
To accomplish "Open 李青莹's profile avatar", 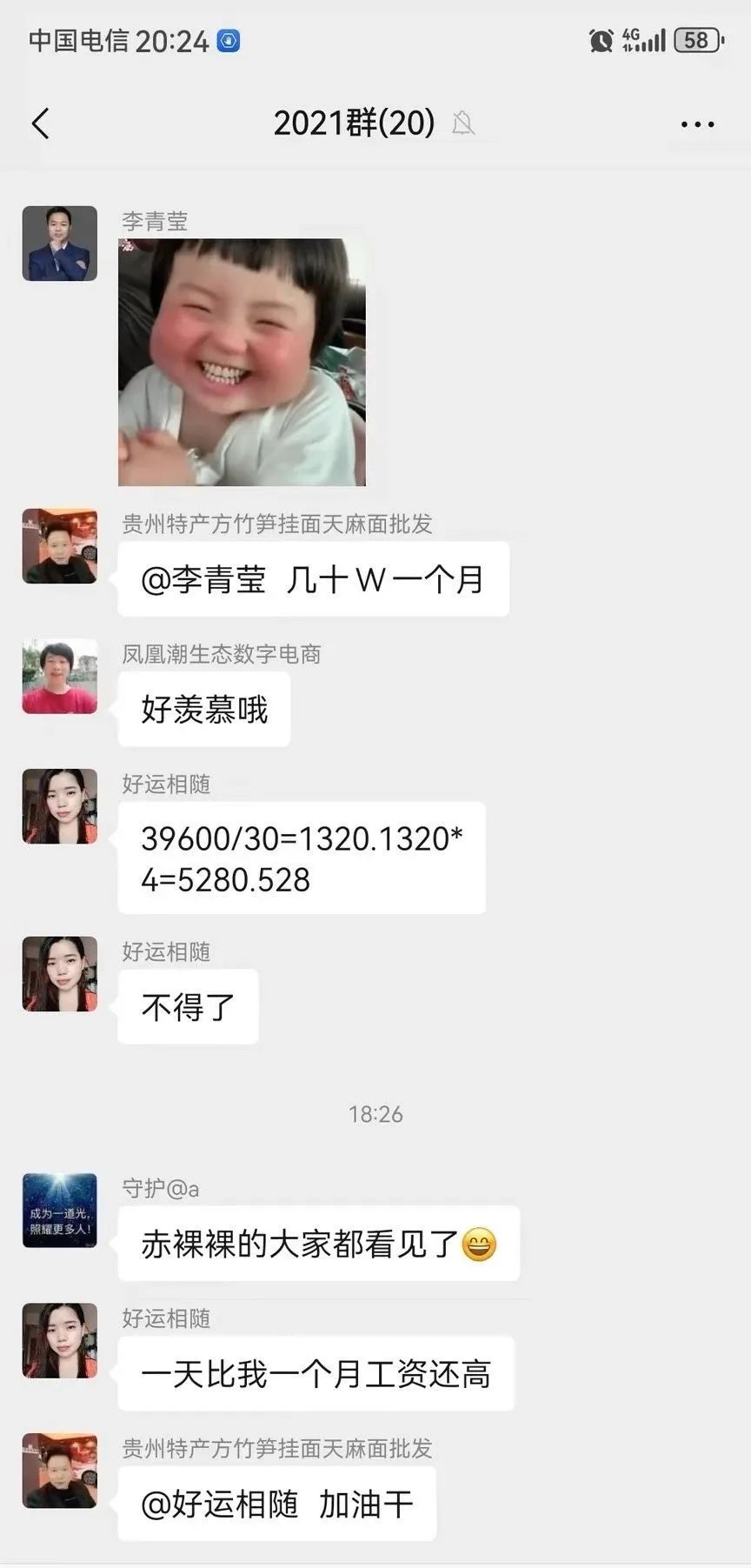I will (x=59, y=244).
